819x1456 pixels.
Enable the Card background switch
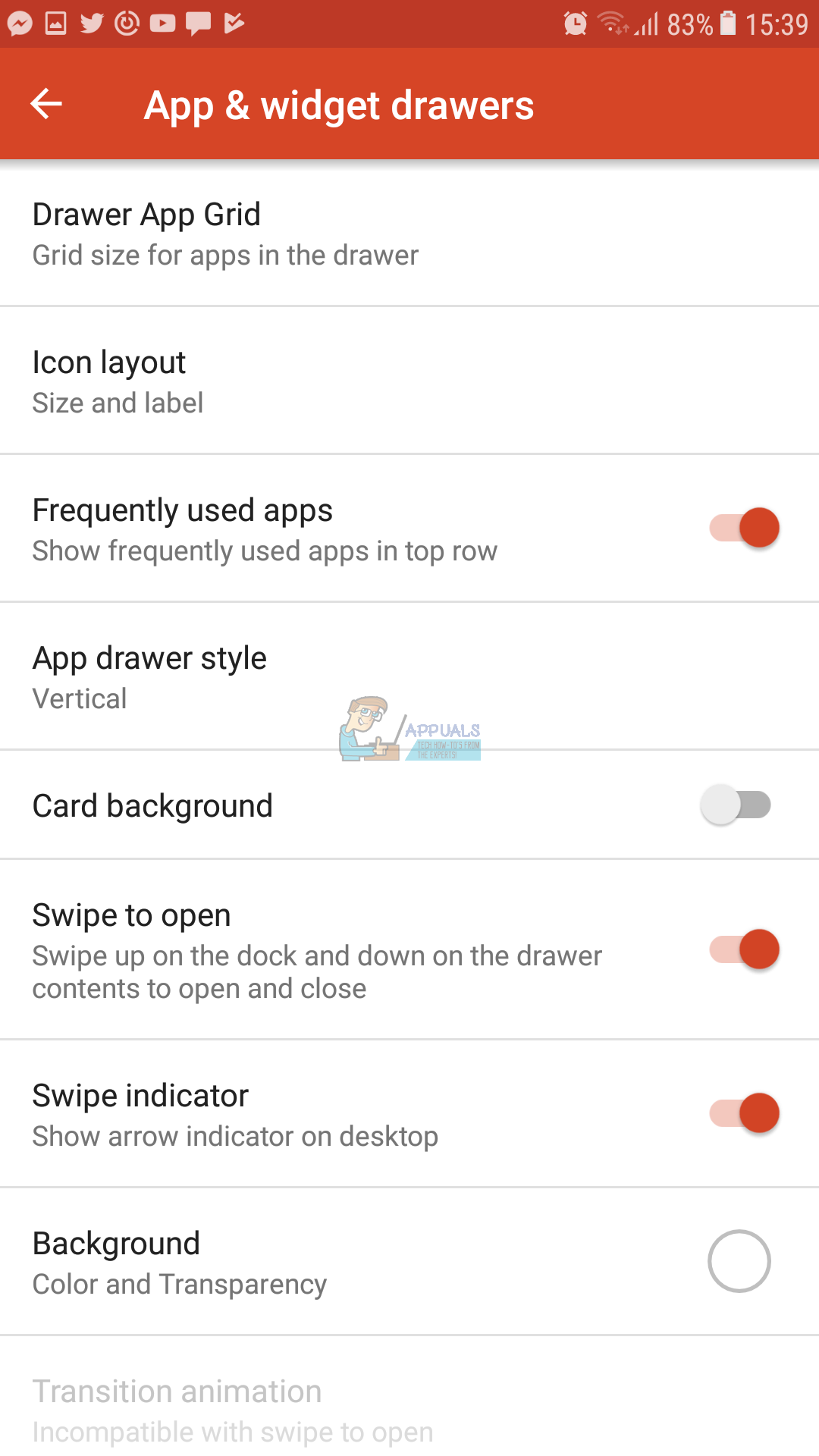pos(736,805)
